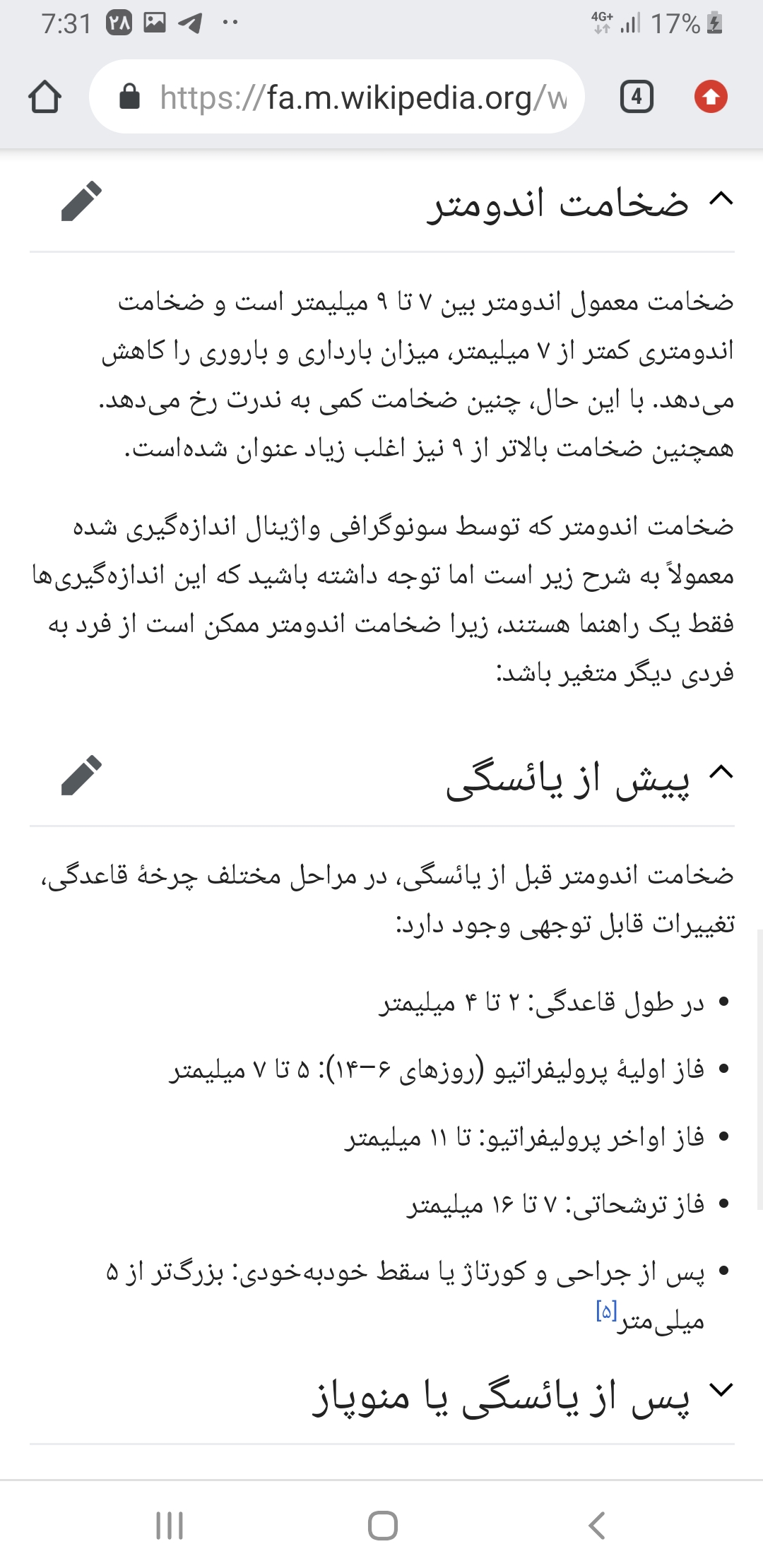Edit the پیش از یائسگی section
The image size is (763, 1568).
tap(81, 776)
